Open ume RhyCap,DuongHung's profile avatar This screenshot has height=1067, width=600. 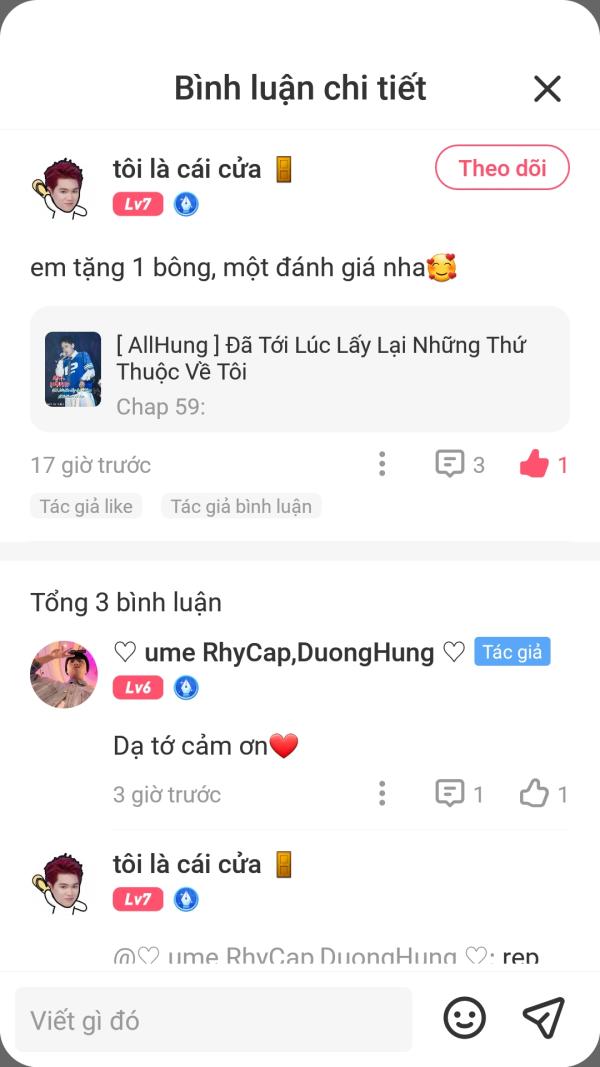click(64, 674)
